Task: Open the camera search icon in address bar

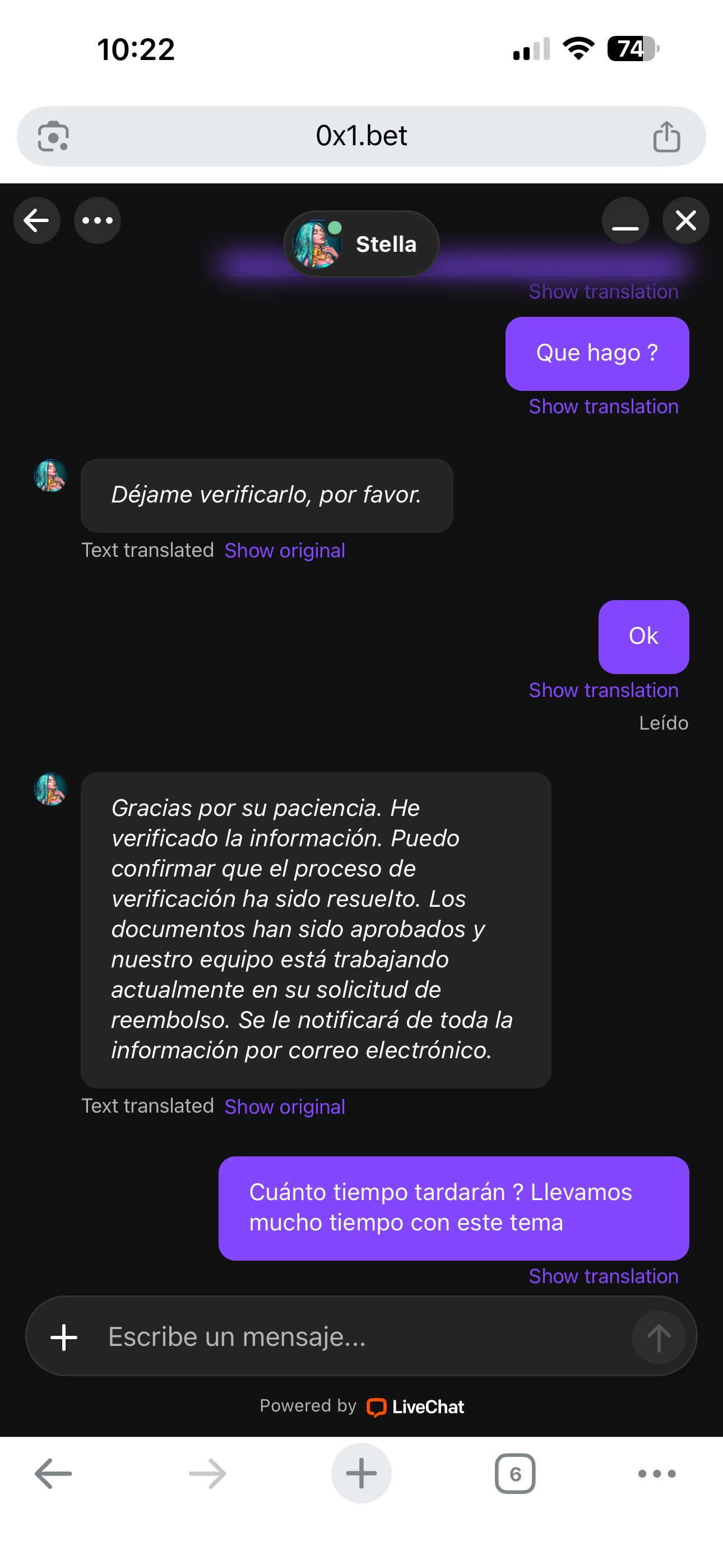Action: tap(54, 136)
